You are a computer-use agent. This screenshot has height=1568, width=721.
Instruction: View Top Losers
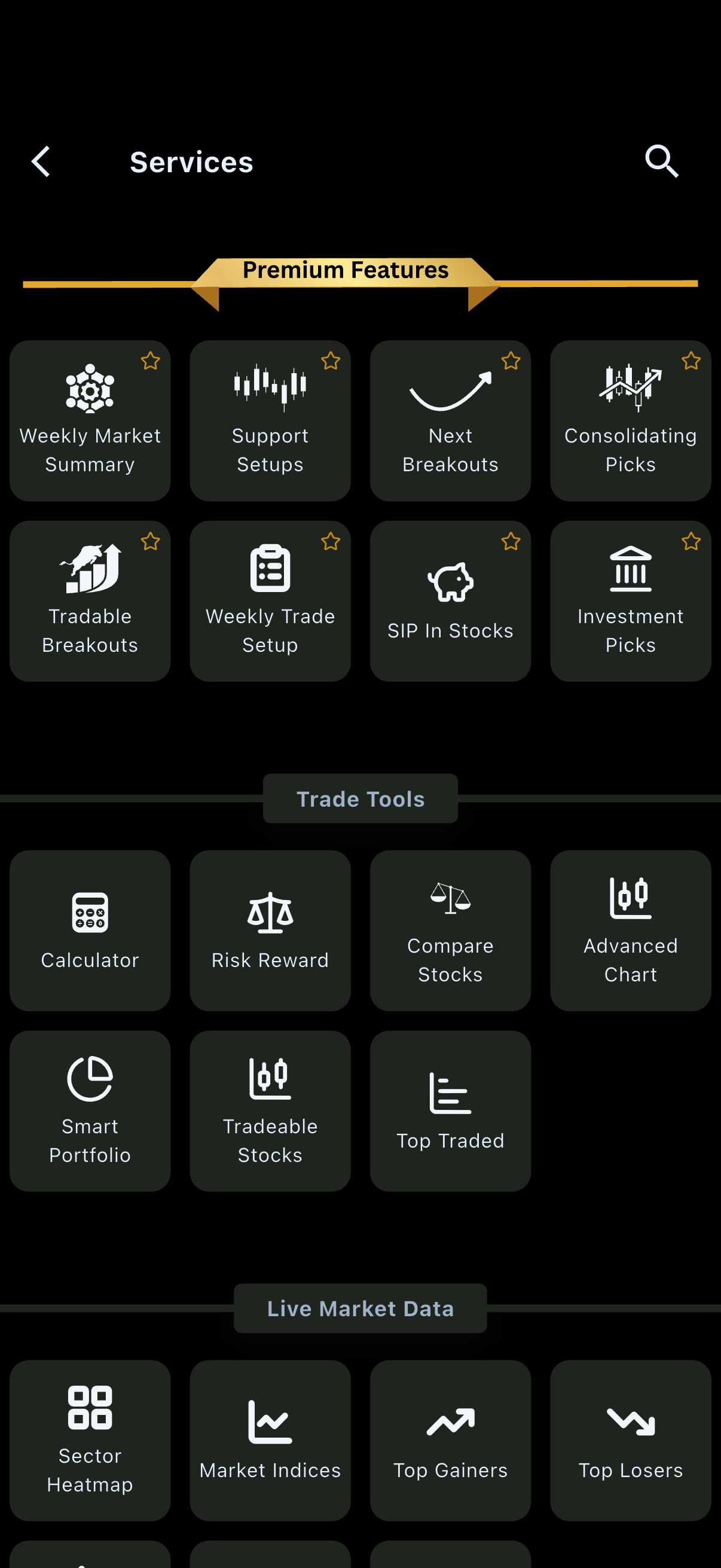pyautogui.click(x=630, y=1440)
